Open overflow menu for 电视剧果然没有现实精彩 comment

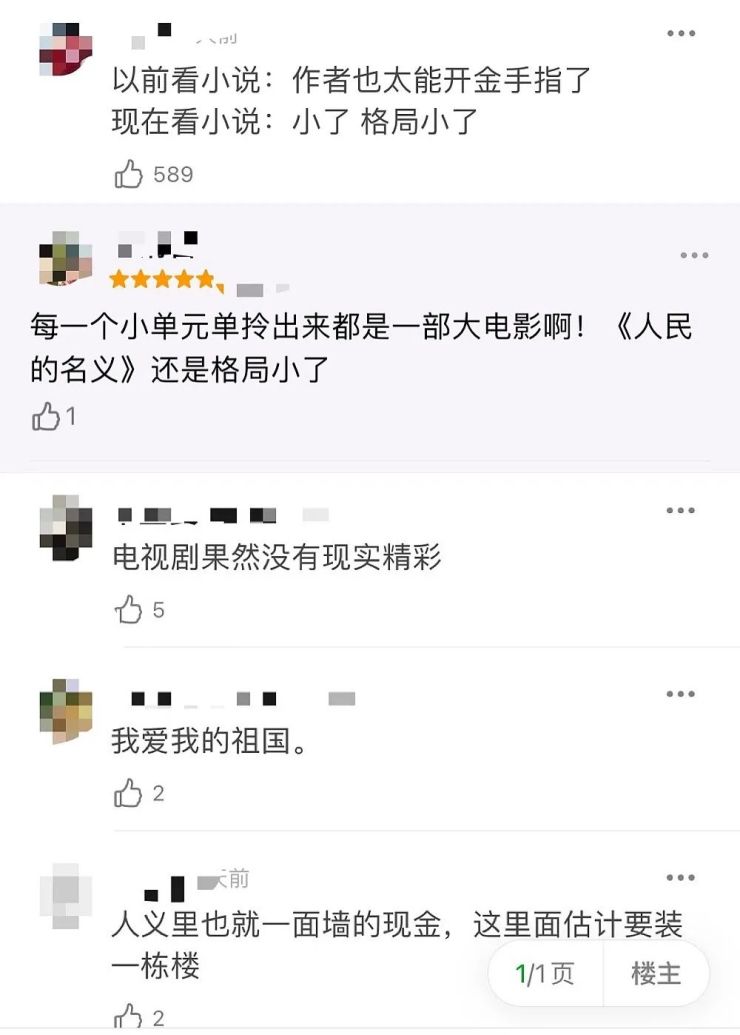click(x=681, y=511)
